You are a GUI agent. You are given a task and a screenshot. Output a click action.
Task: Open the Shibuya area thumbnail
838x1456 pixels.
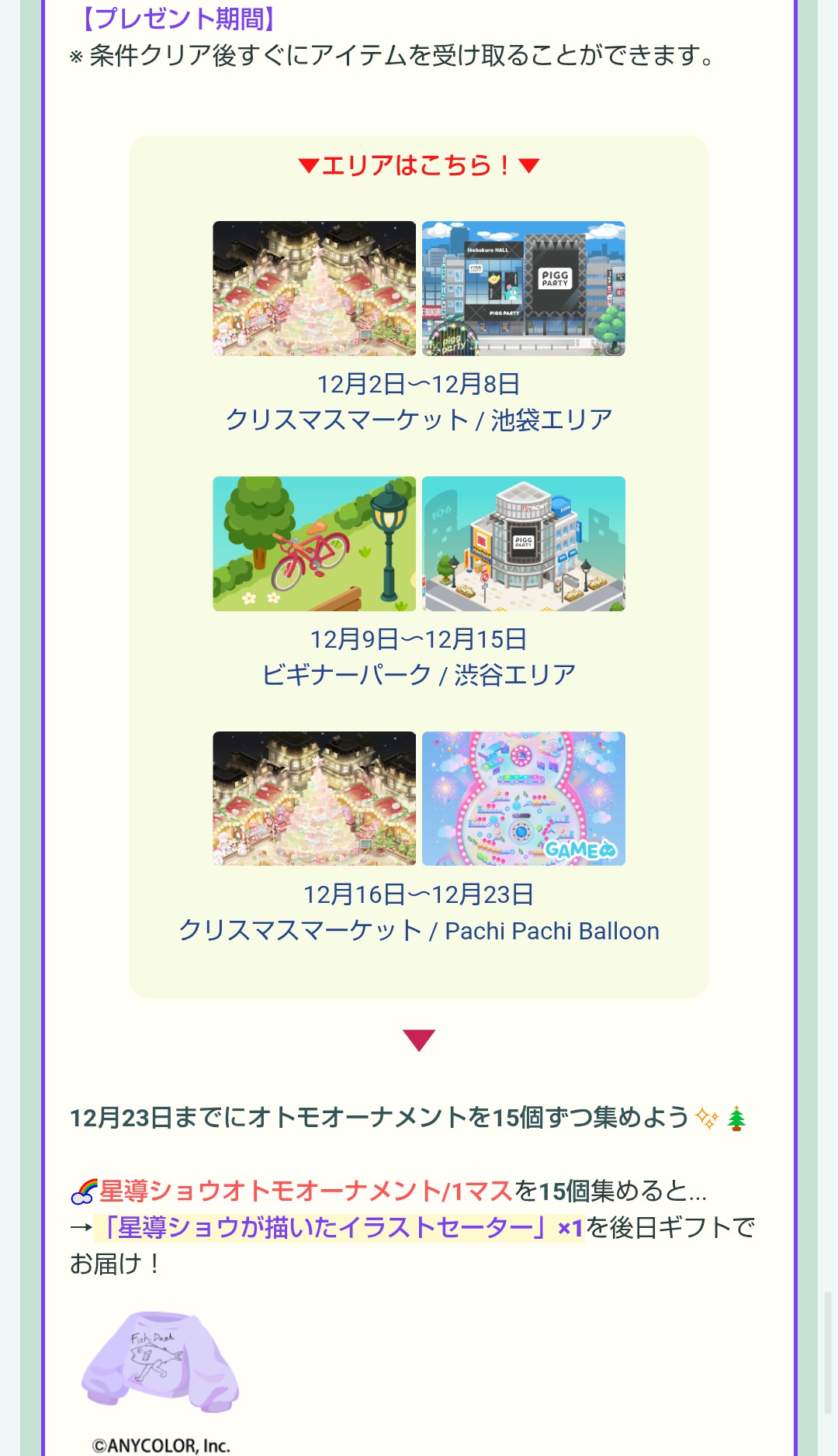[524, 544]
